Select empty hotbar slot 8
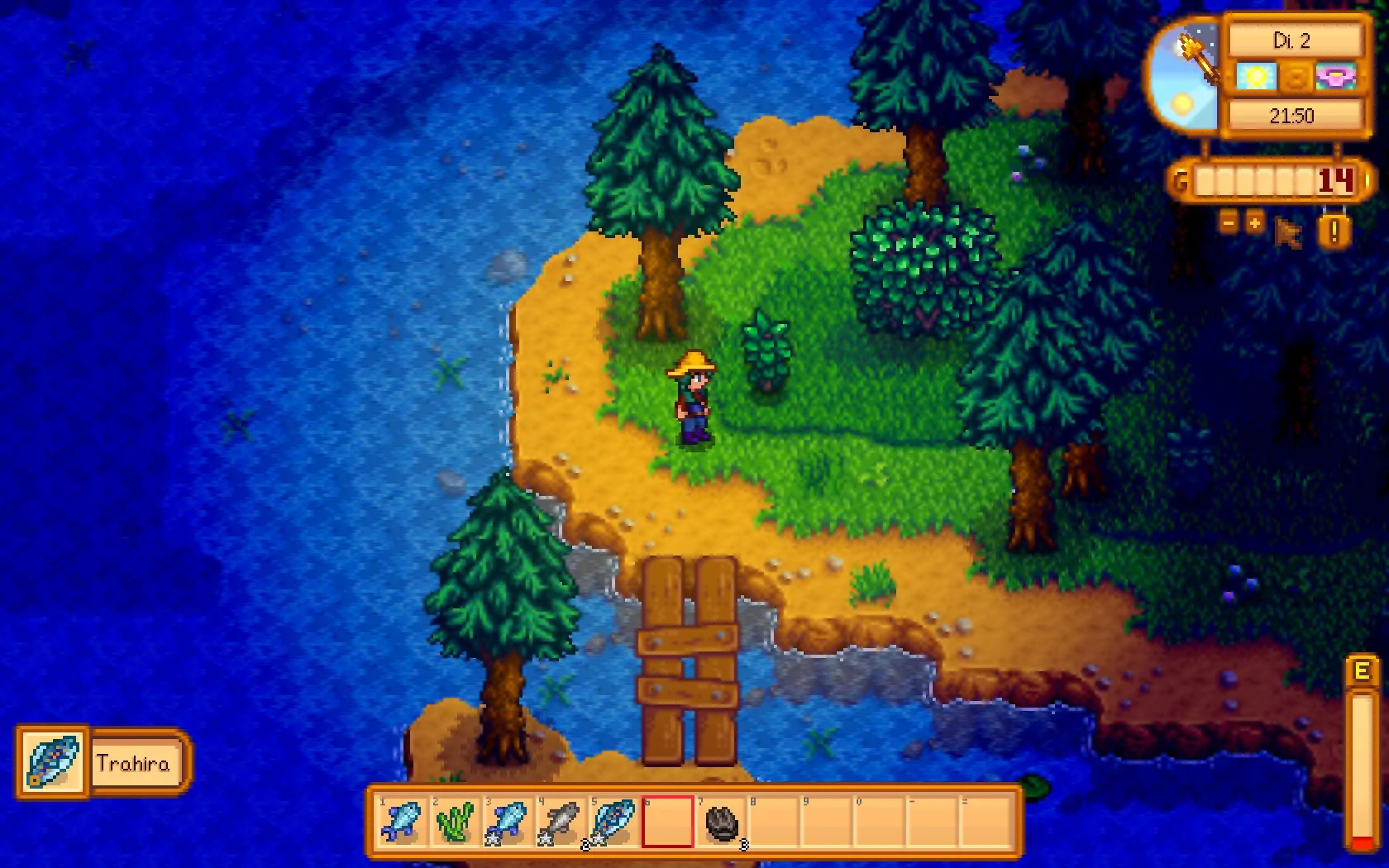1389x868 pixels. pos(774,822)
